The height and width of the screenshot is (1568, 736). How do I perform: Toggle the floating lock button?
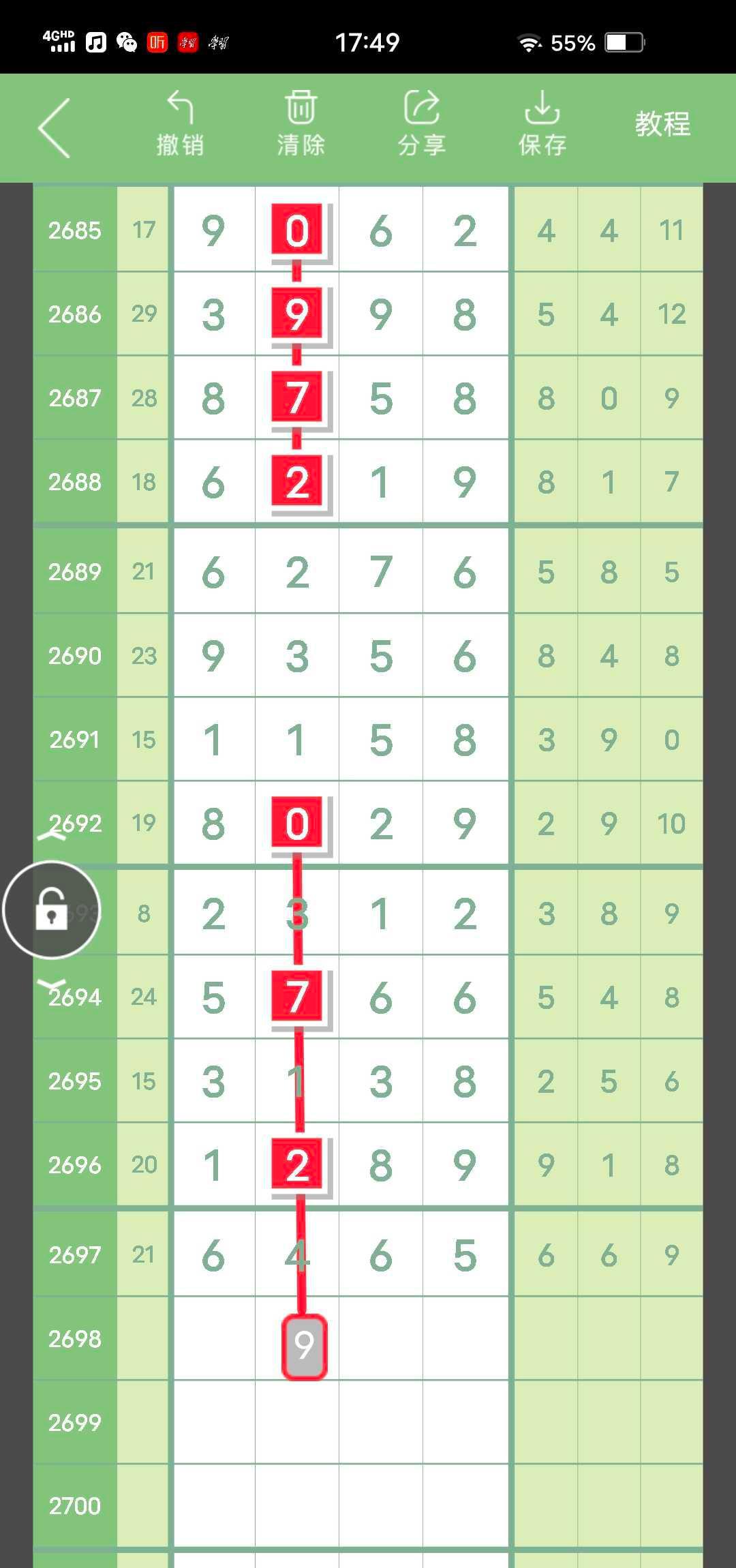pos(52,910)
